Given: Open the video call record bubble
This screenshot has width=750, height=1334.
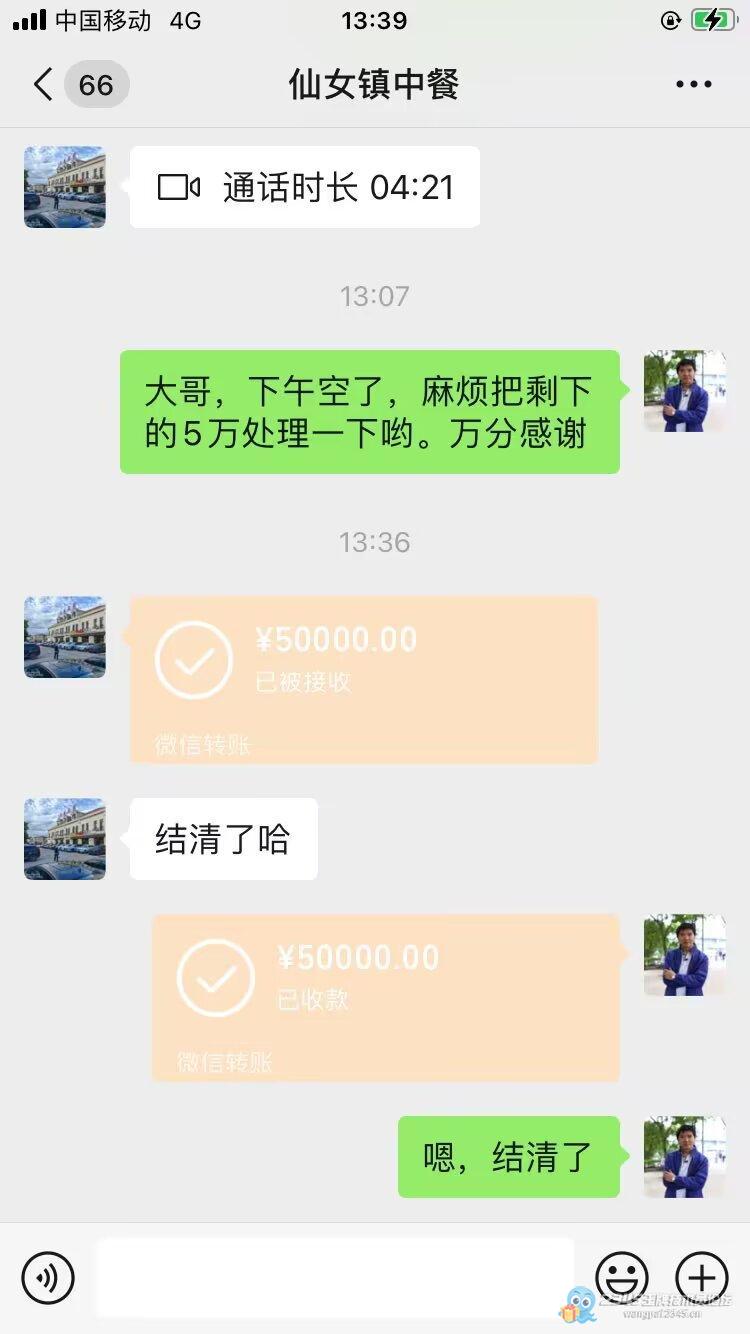Looking at the screenshot, I should [x=305, y=187].
